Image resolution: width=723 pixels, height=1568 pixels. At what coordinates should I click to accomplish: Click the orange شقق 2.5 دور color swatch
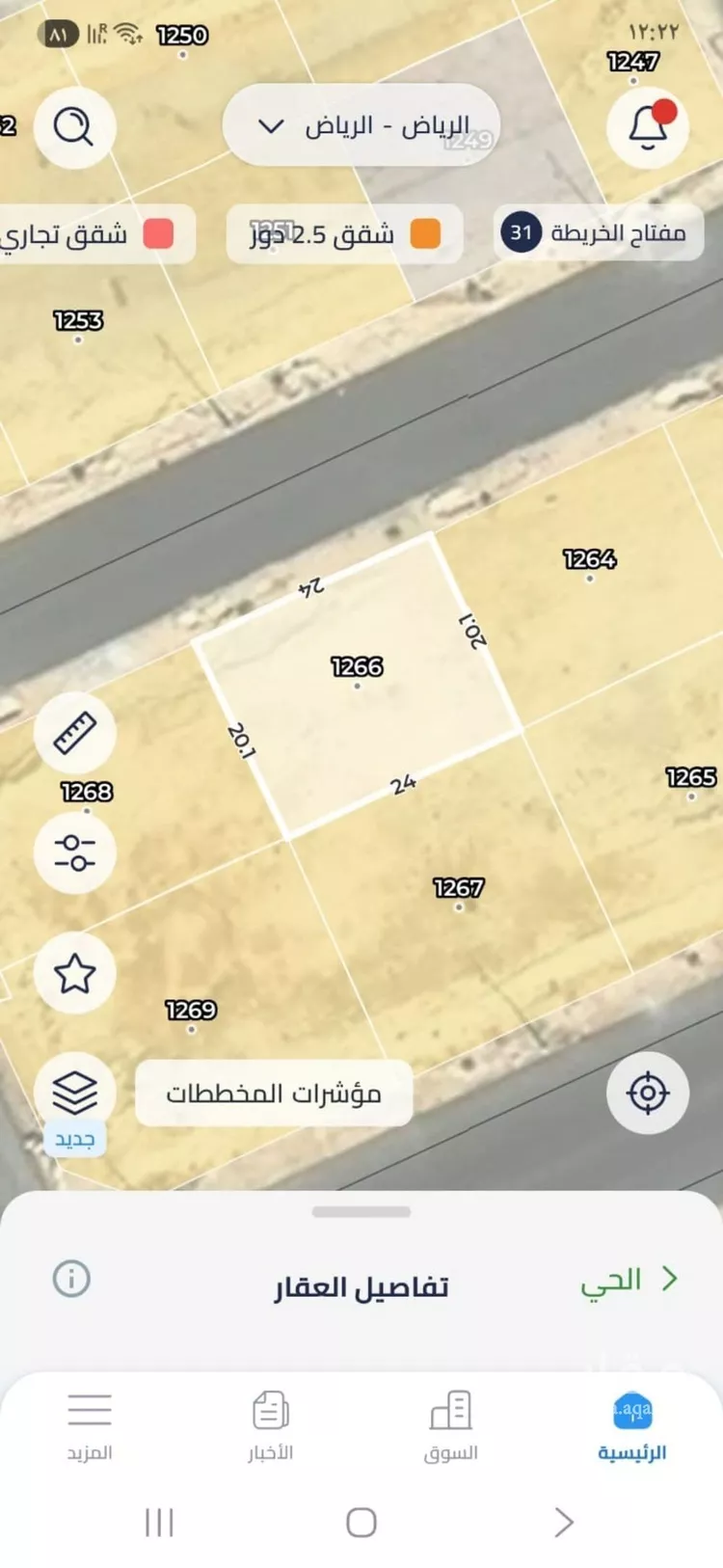point(424,233)
